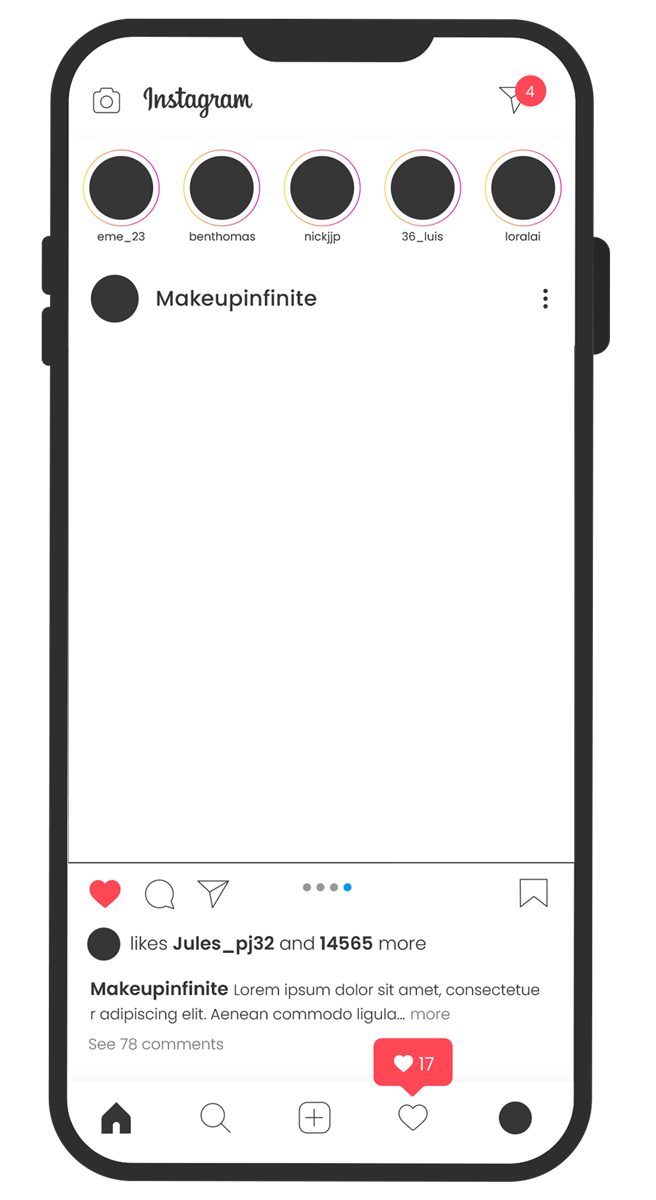Screen dimensions: 656x1200
Task: Expand the caption with 'more'
Action: pos(430,1014)
